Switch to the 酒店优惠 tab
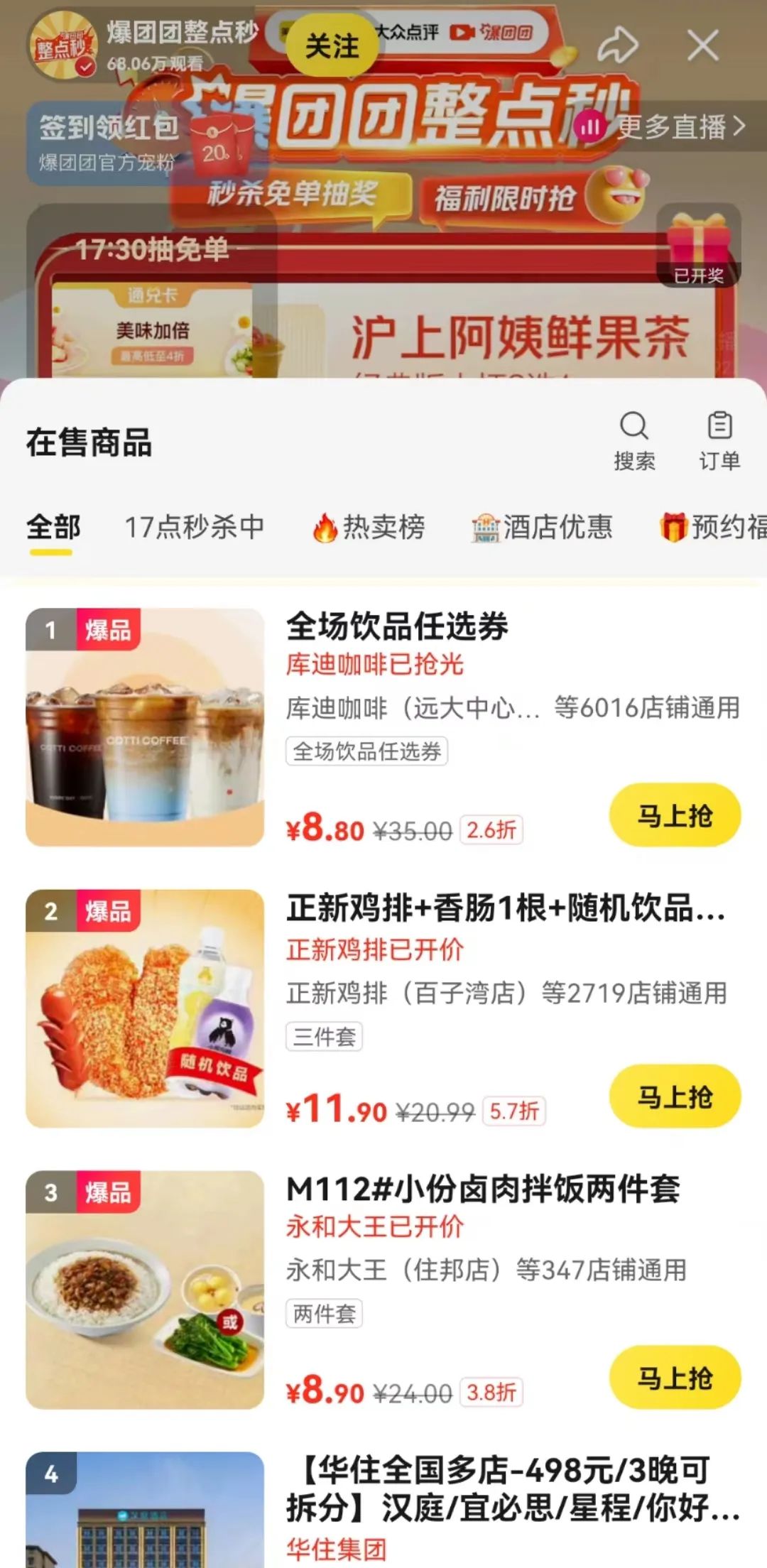The image size is (767, 1568). point(542,528)
